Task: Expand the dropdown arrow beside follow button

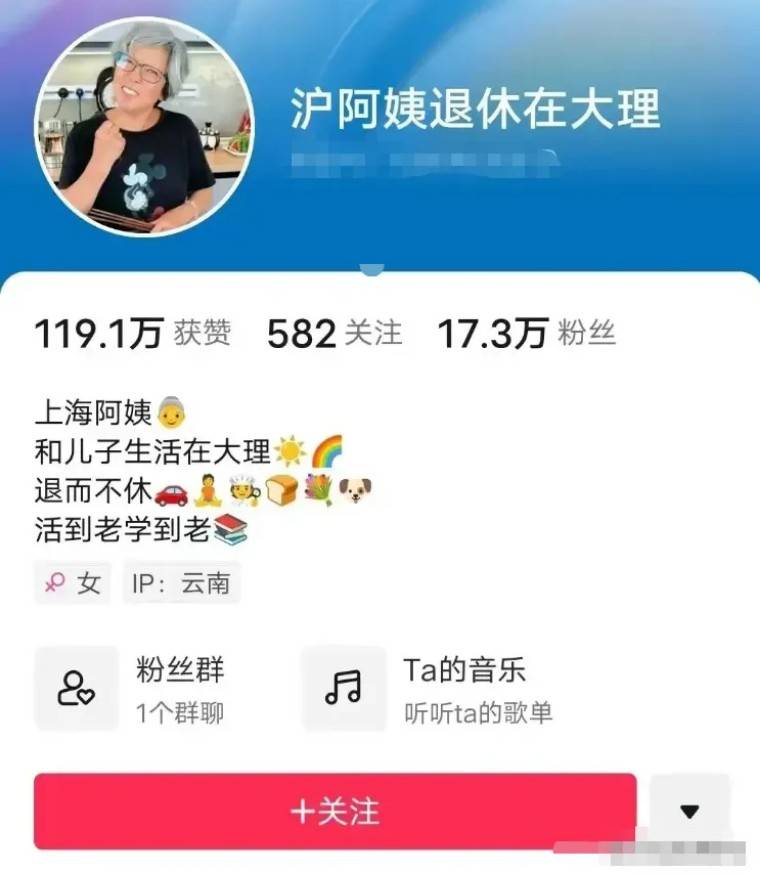Action: pyautogui.click(x=689, y=811)
